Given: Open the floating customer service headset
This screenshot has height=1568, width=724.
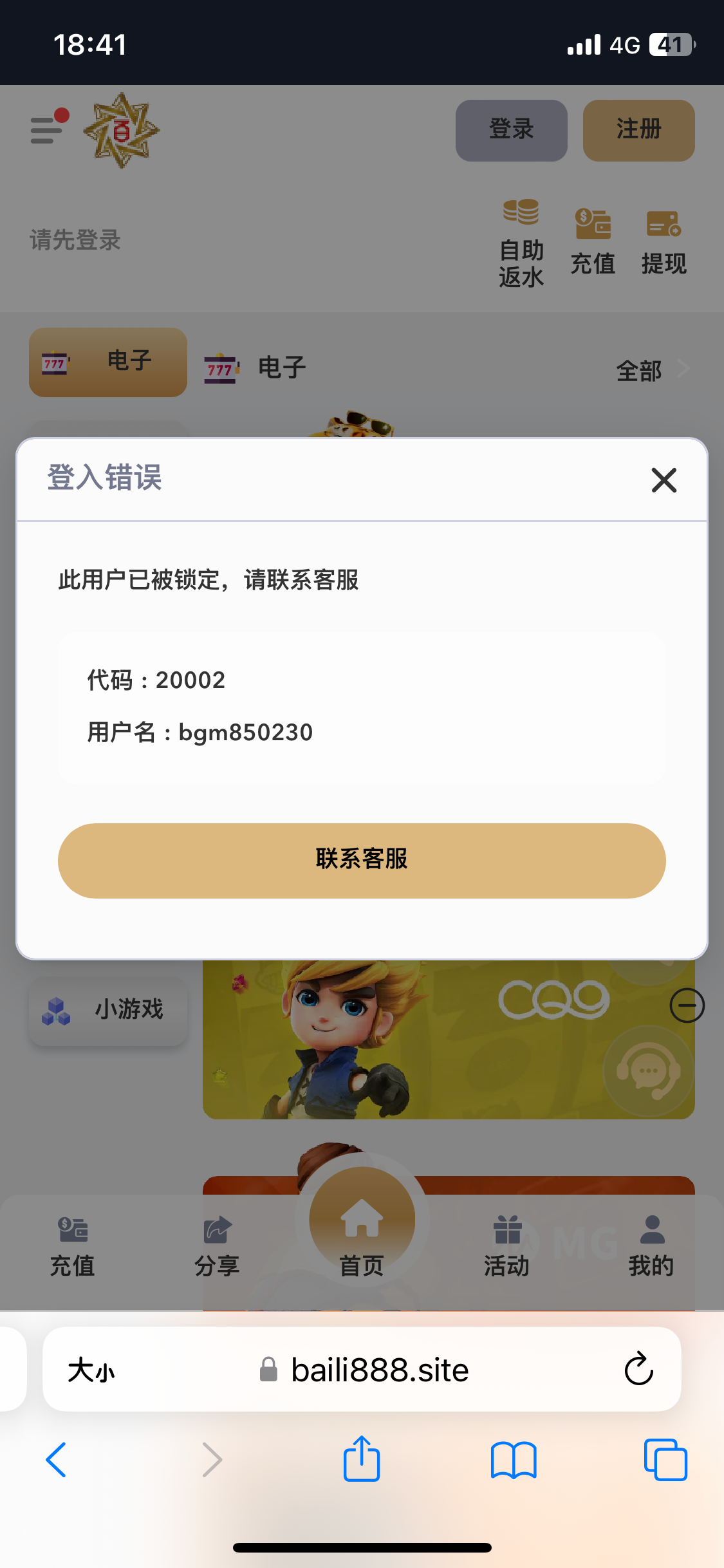Looking at the screenshot, I should point(648,1071).
